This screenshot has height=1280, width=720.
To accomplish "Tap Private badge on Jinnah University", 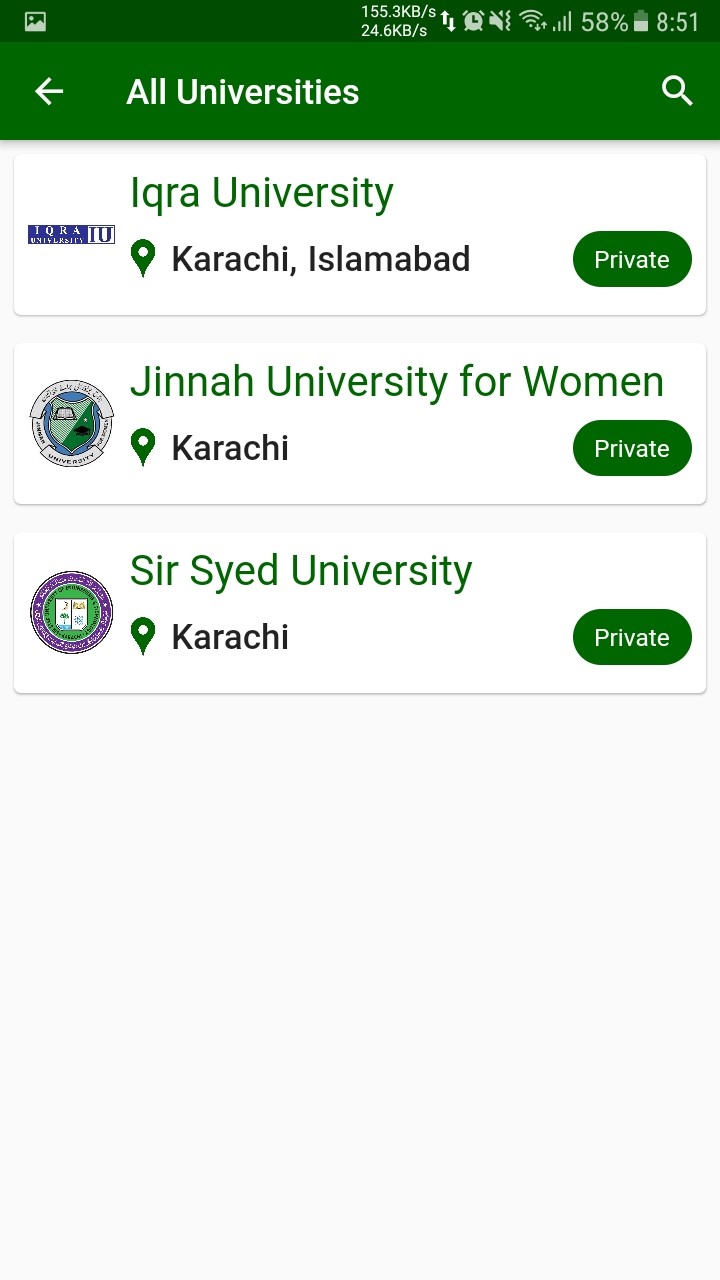I will (632, 448).
